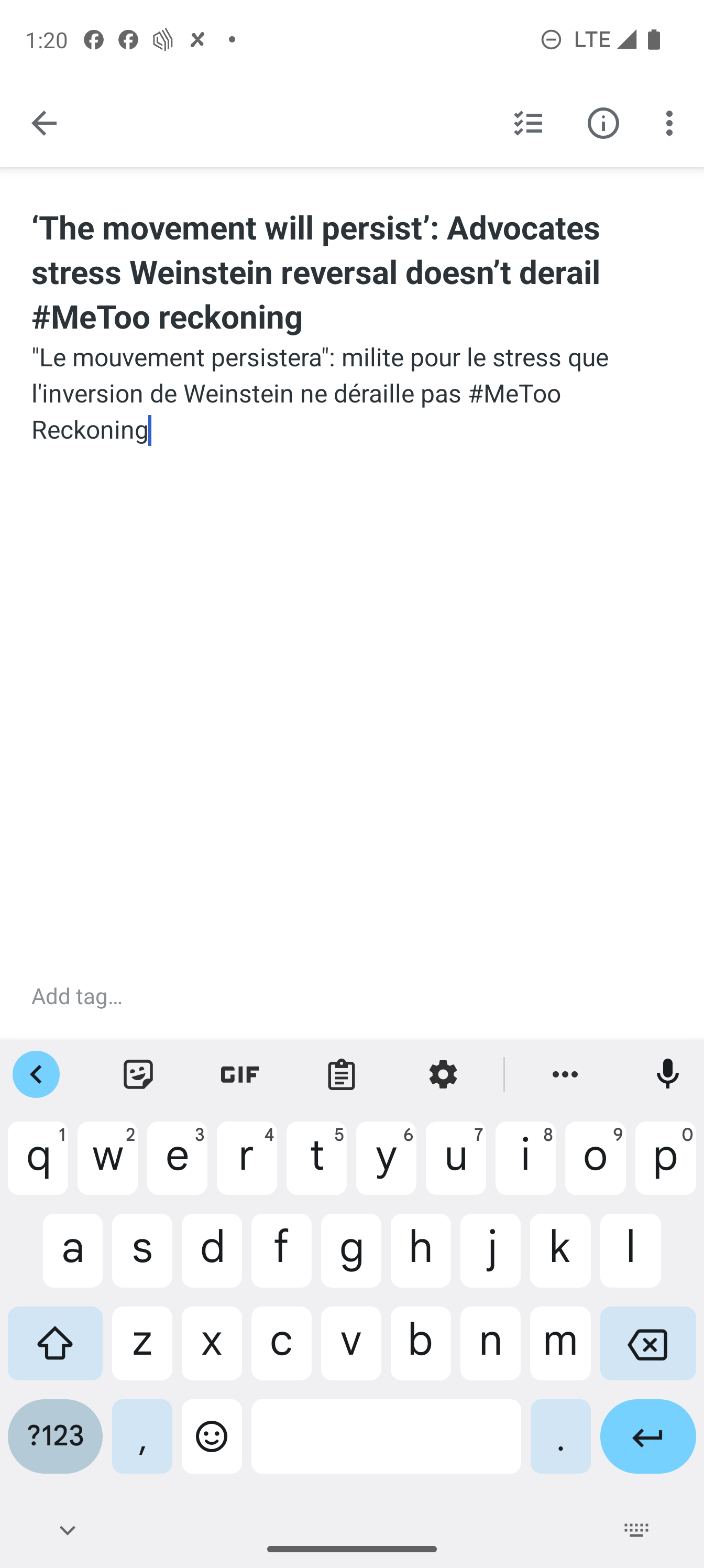Open the note information icon
Viewport: 704px width, 1568px height.
coord(603,123)
